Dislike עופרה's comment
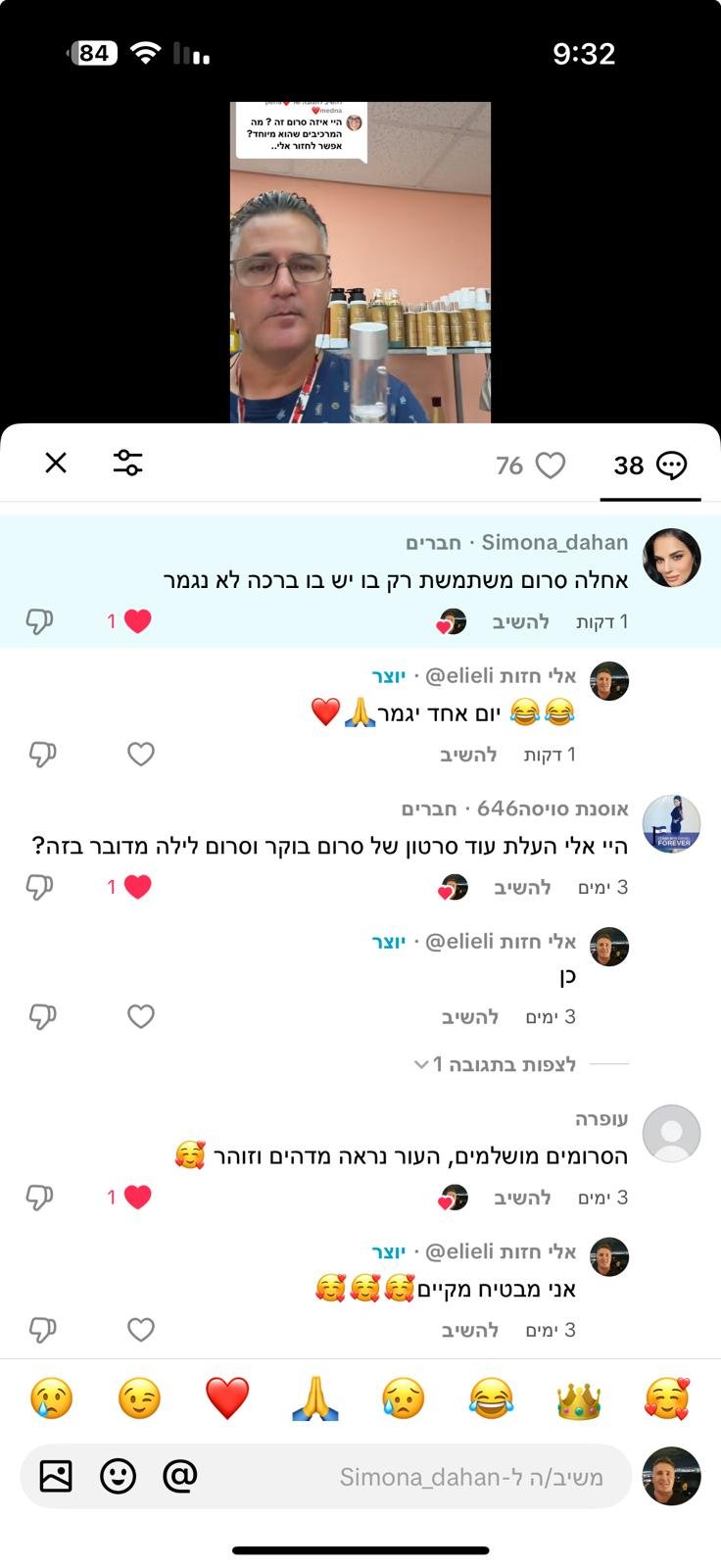Viewport: 721px width, 1568px height. pyautogui.click(x=39, y=1197)
